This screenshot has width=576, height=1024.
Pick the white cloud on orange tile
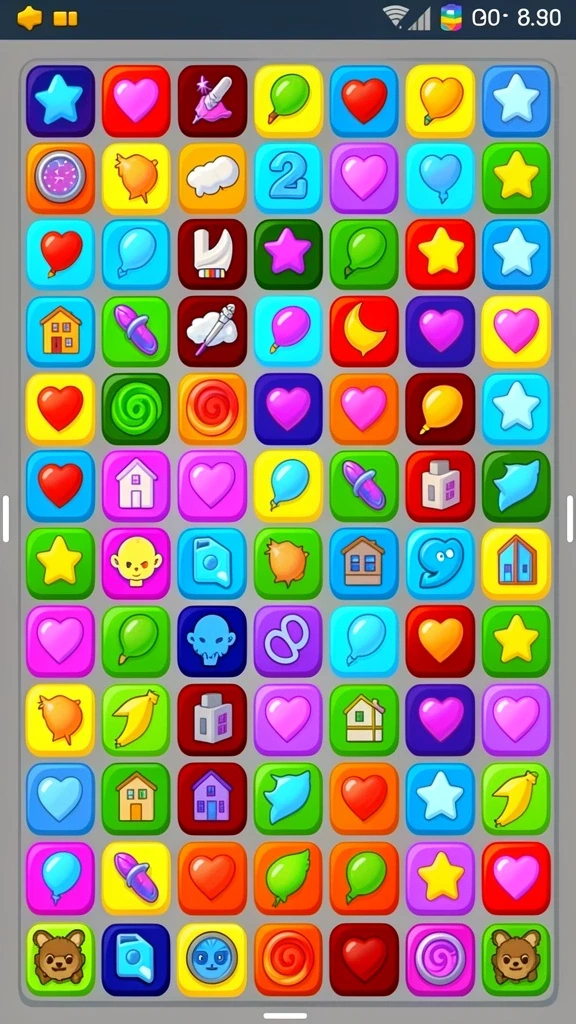coord(212,178)
